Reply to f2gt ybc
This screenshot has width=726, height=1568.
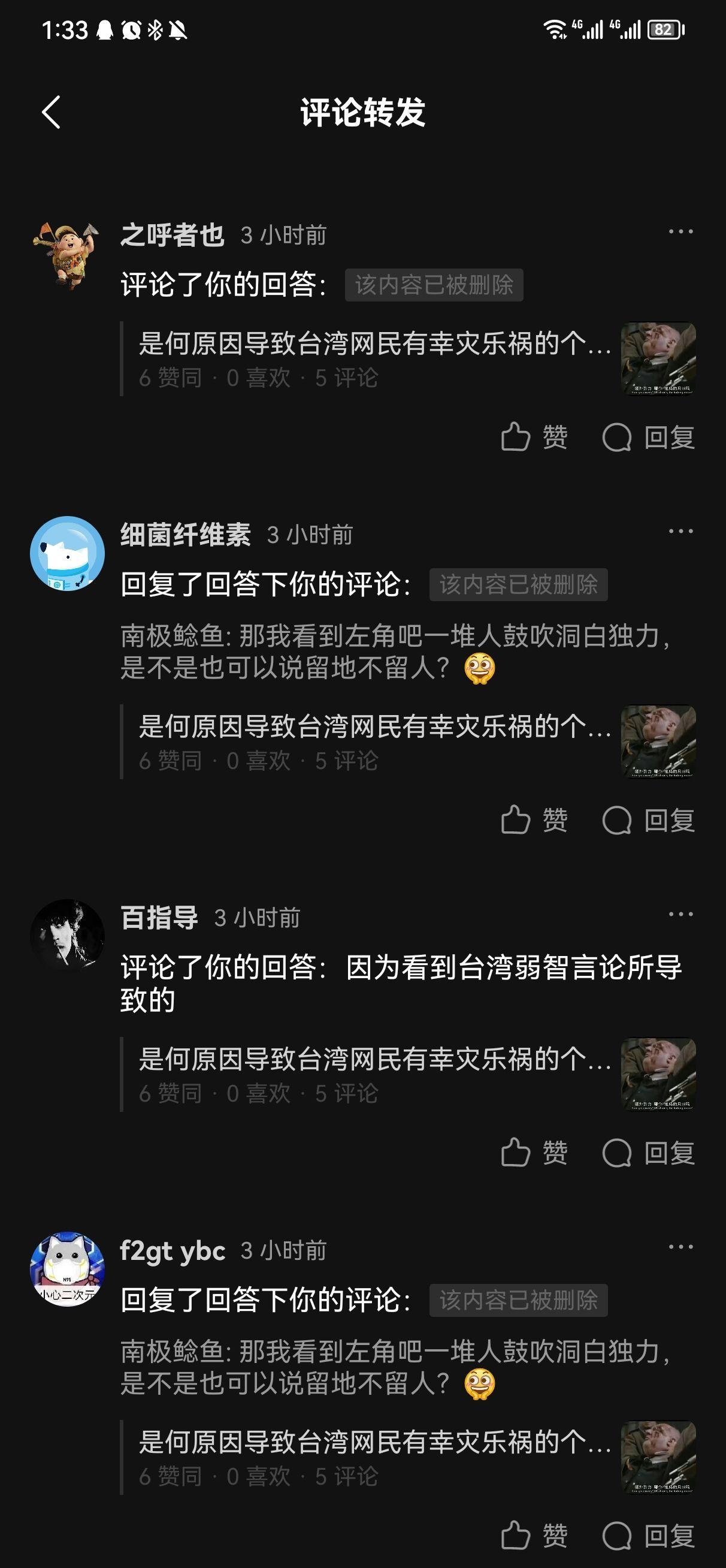pos(648,1535)
